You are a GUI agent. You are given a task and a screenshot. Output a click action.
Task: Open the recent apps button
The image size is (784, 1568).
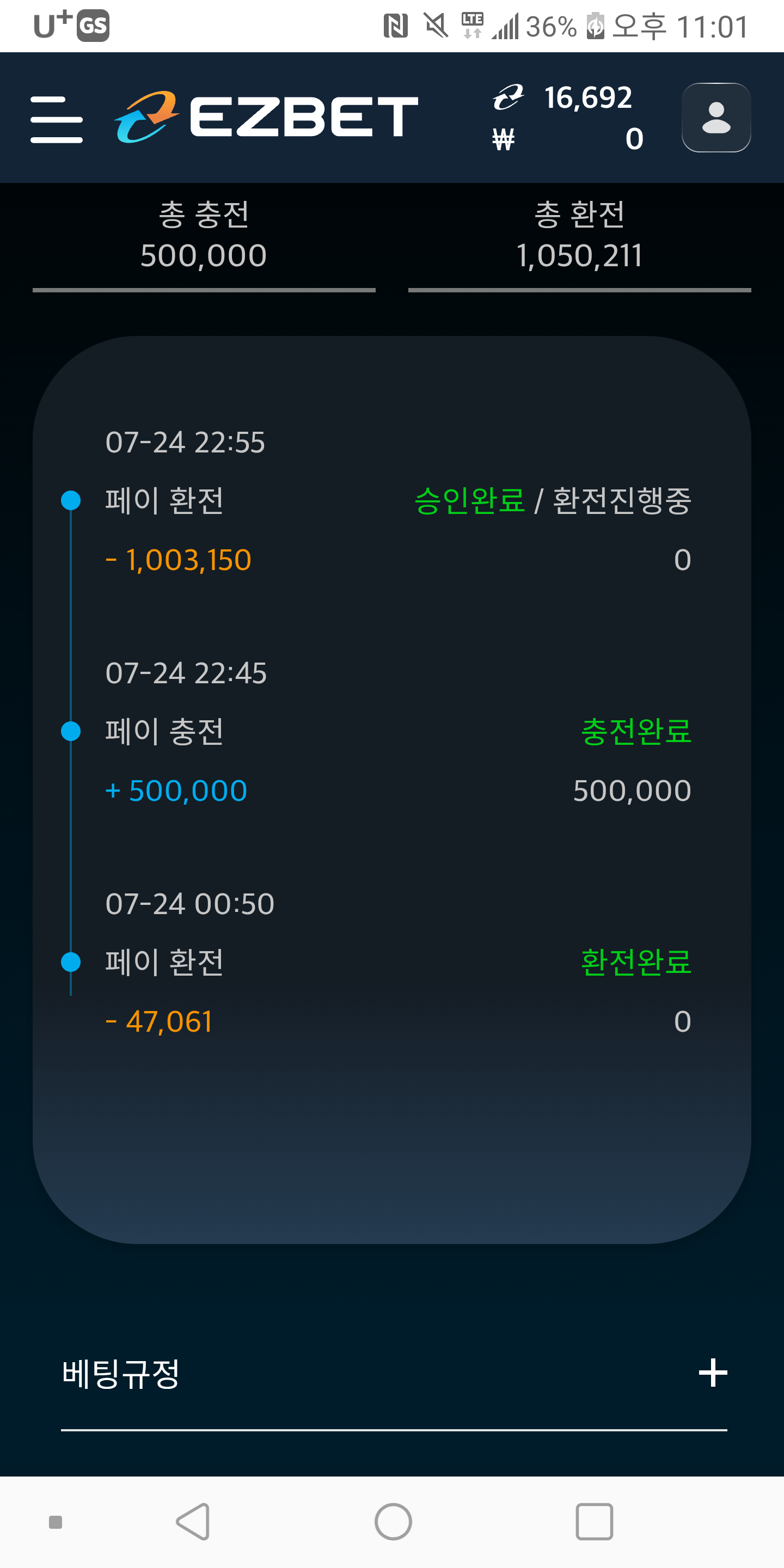pyautogui.click(x=594, y=1522)
